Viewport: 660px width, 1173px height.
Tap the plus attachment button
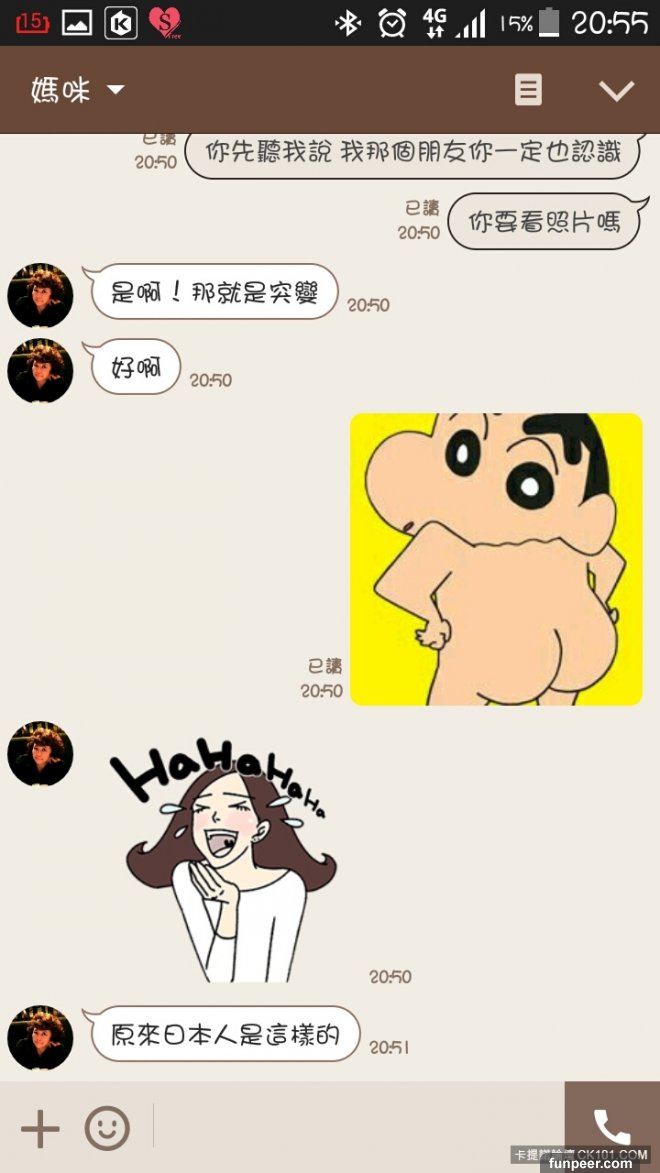click(40, 1129)
